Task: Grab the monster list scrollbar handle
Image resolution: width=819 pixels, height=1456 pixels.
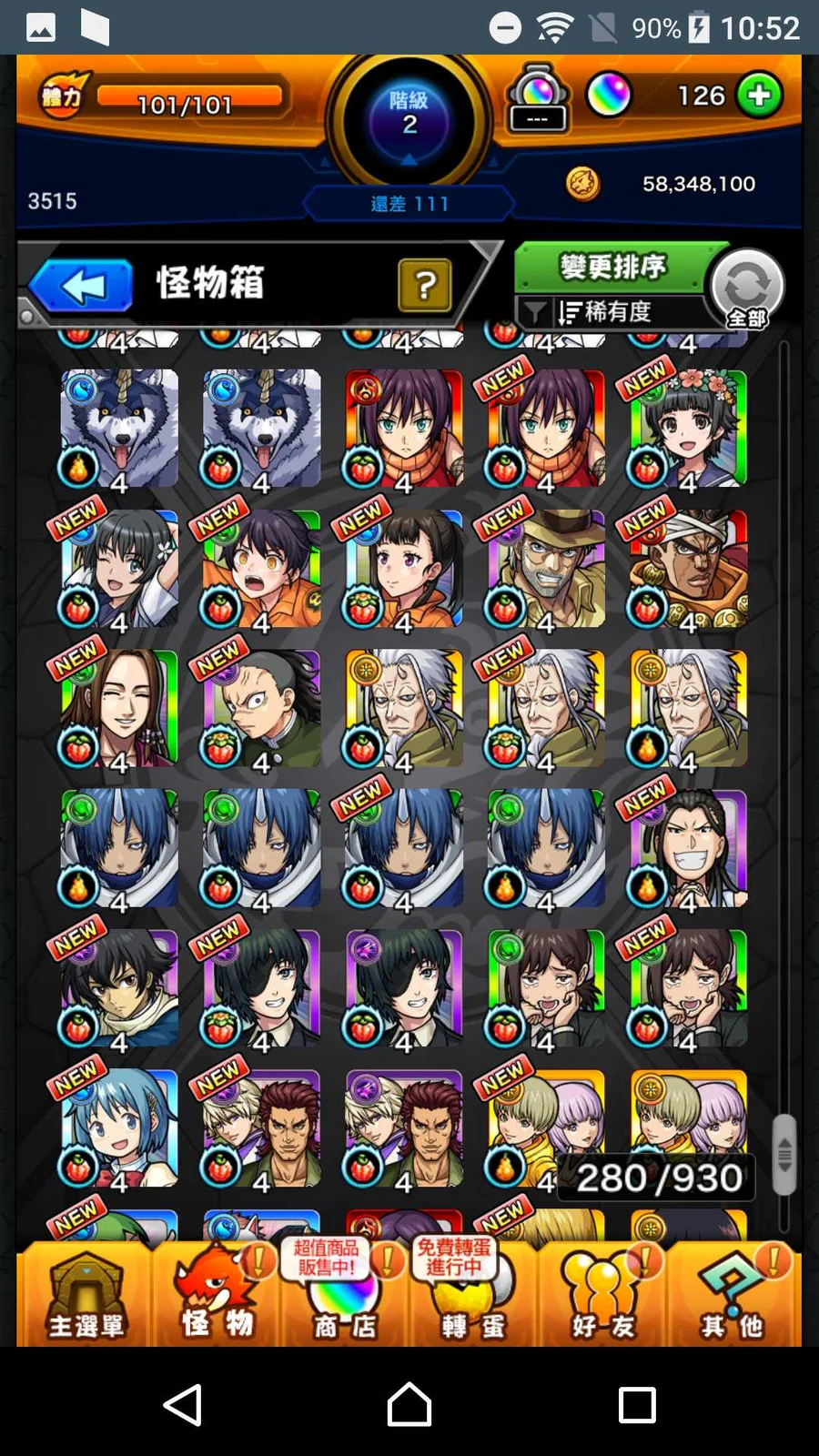Action: click(x=784, y=1154)
